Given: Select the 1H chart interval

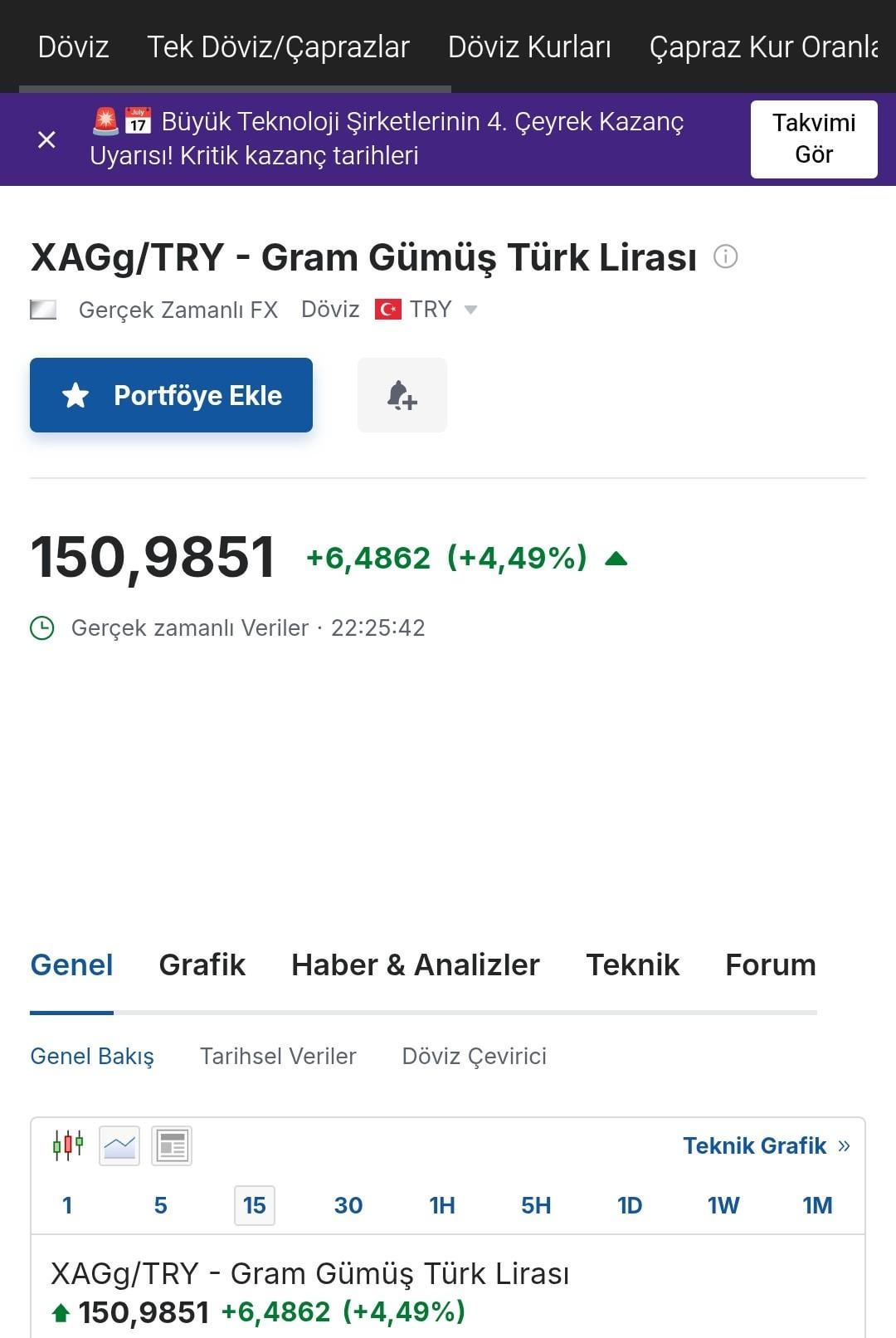Looking at the screenshot, I should pyautogui.click(x=442, y=1205).
